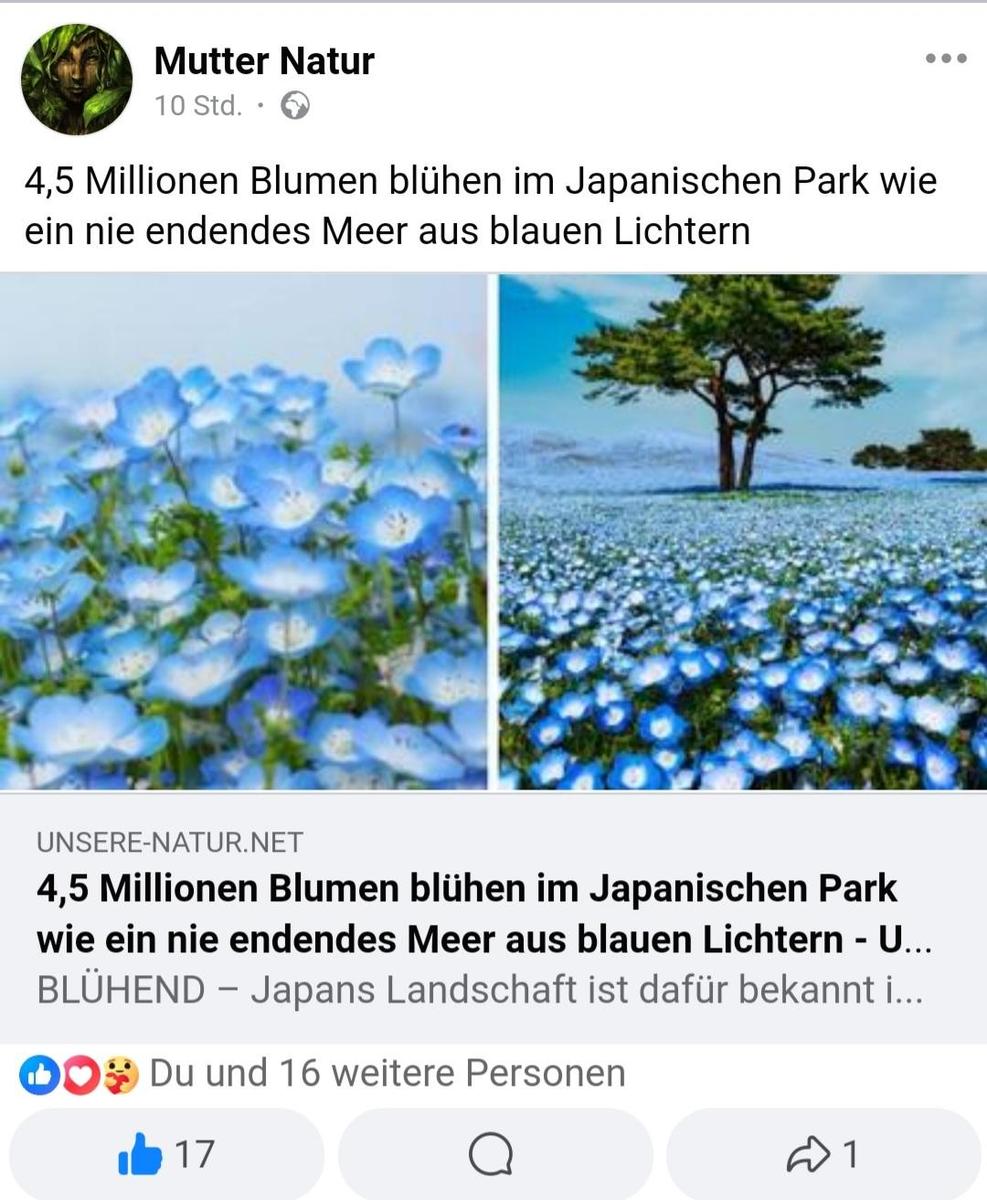Image resolution: width=987 pixels, height=1200 pixels.
Task: Comment on the Mutter Natur post
Action: [x=492, y=1154]
